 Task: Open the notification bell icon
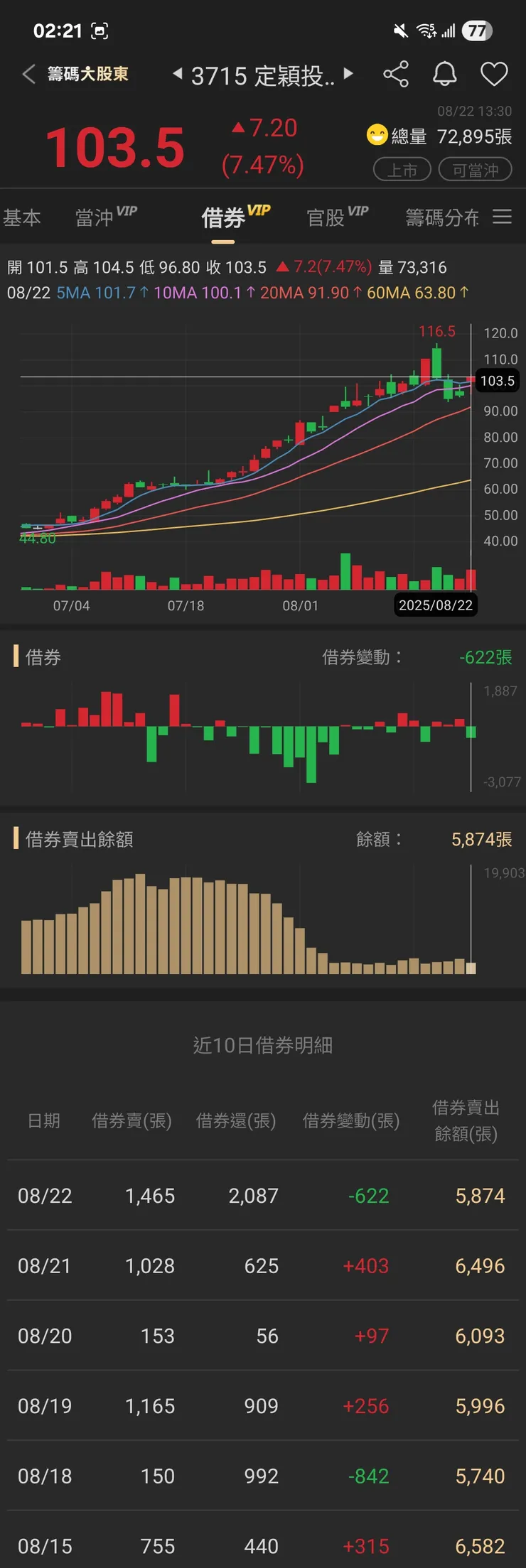point(445,74)
